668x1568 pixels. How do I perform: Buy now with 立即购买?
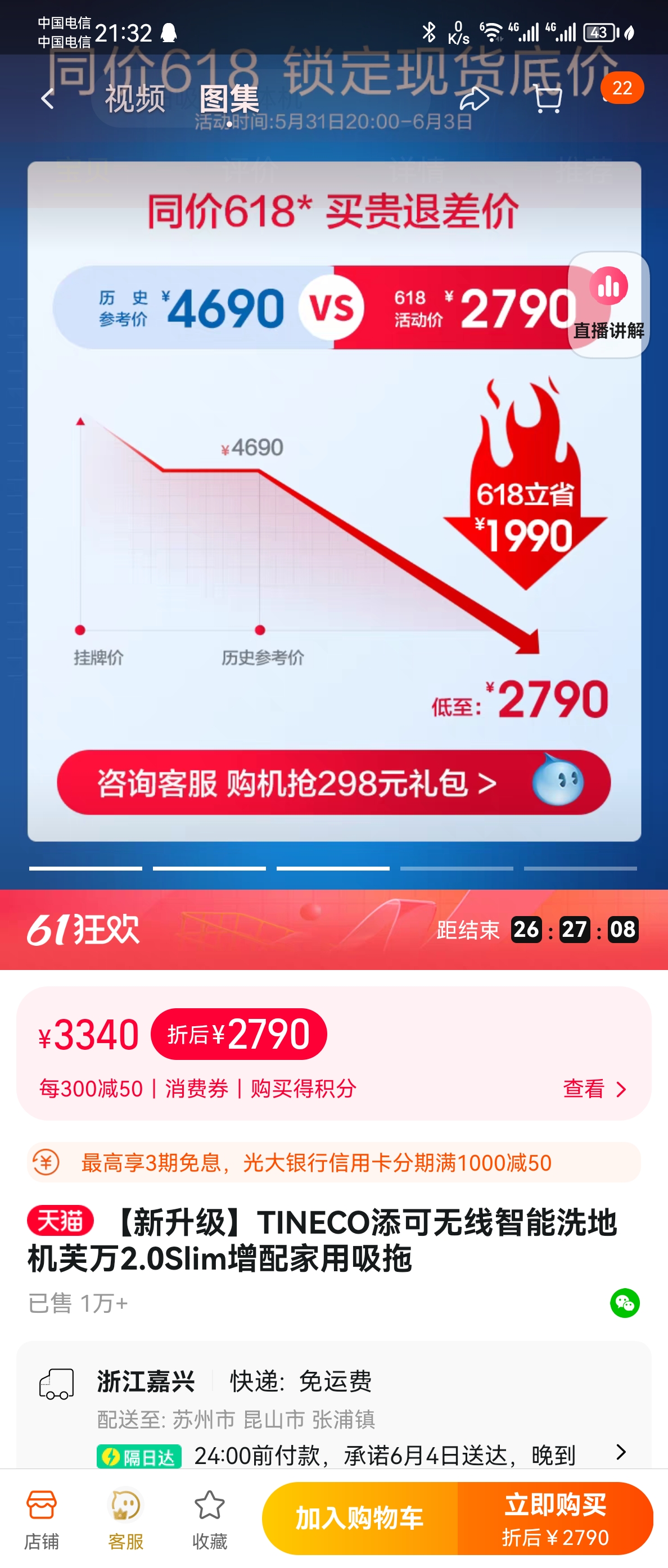pos(555,1518)
